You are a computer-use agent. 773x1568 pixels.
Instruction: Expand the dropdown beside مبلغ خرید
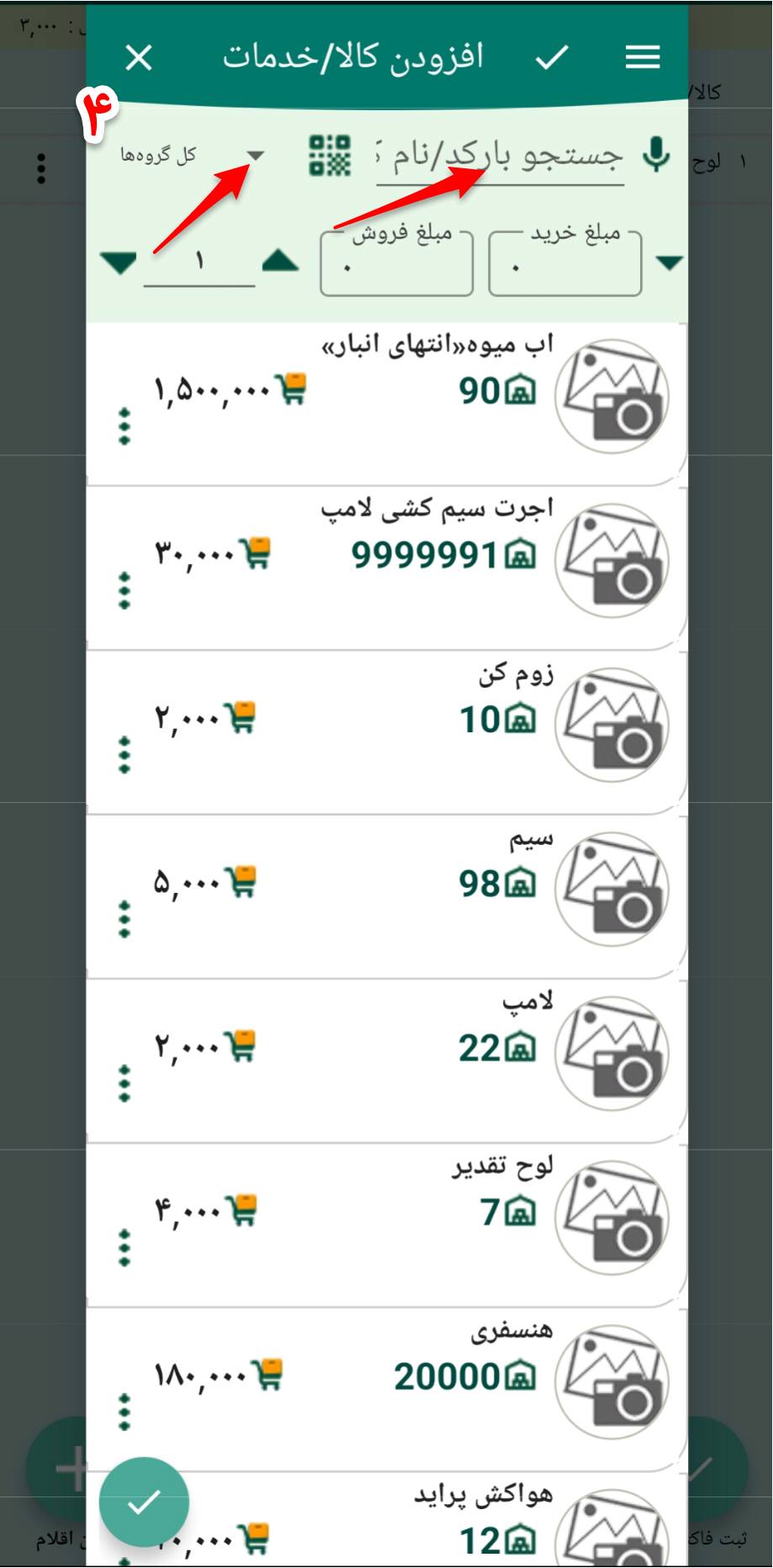point(669,263)
